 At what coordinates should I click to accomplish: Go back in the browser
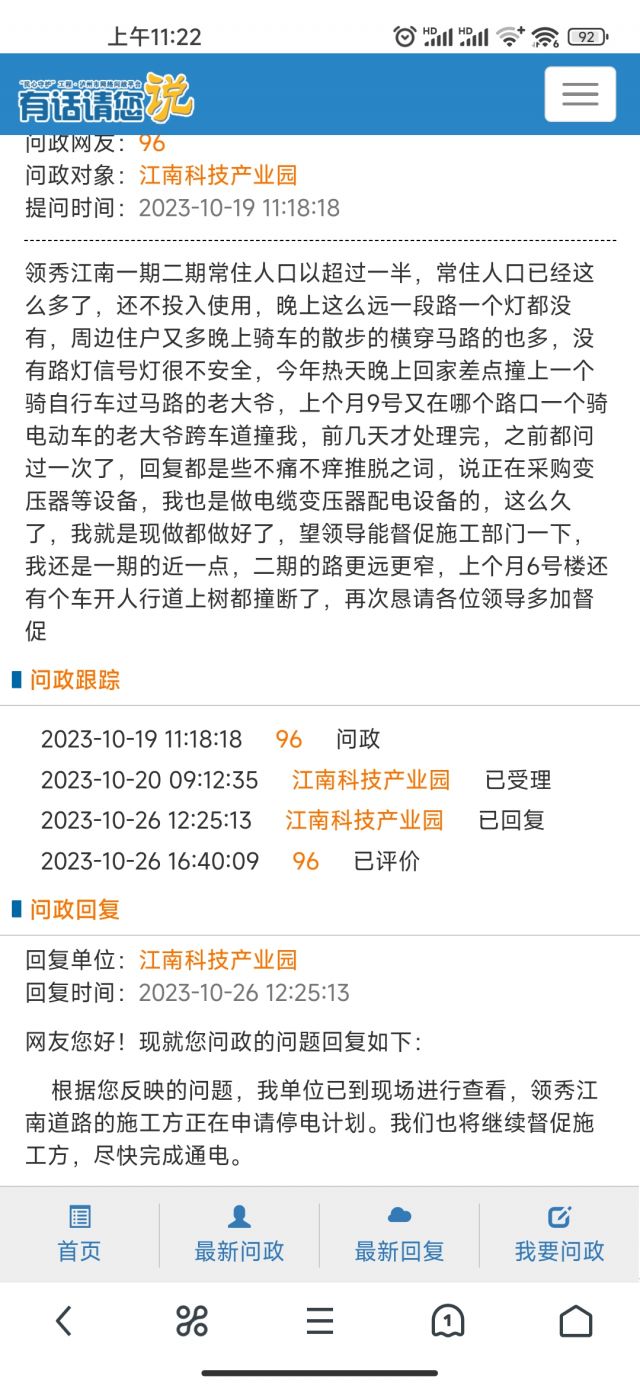pyautogui.click(x=64, y=1322)
